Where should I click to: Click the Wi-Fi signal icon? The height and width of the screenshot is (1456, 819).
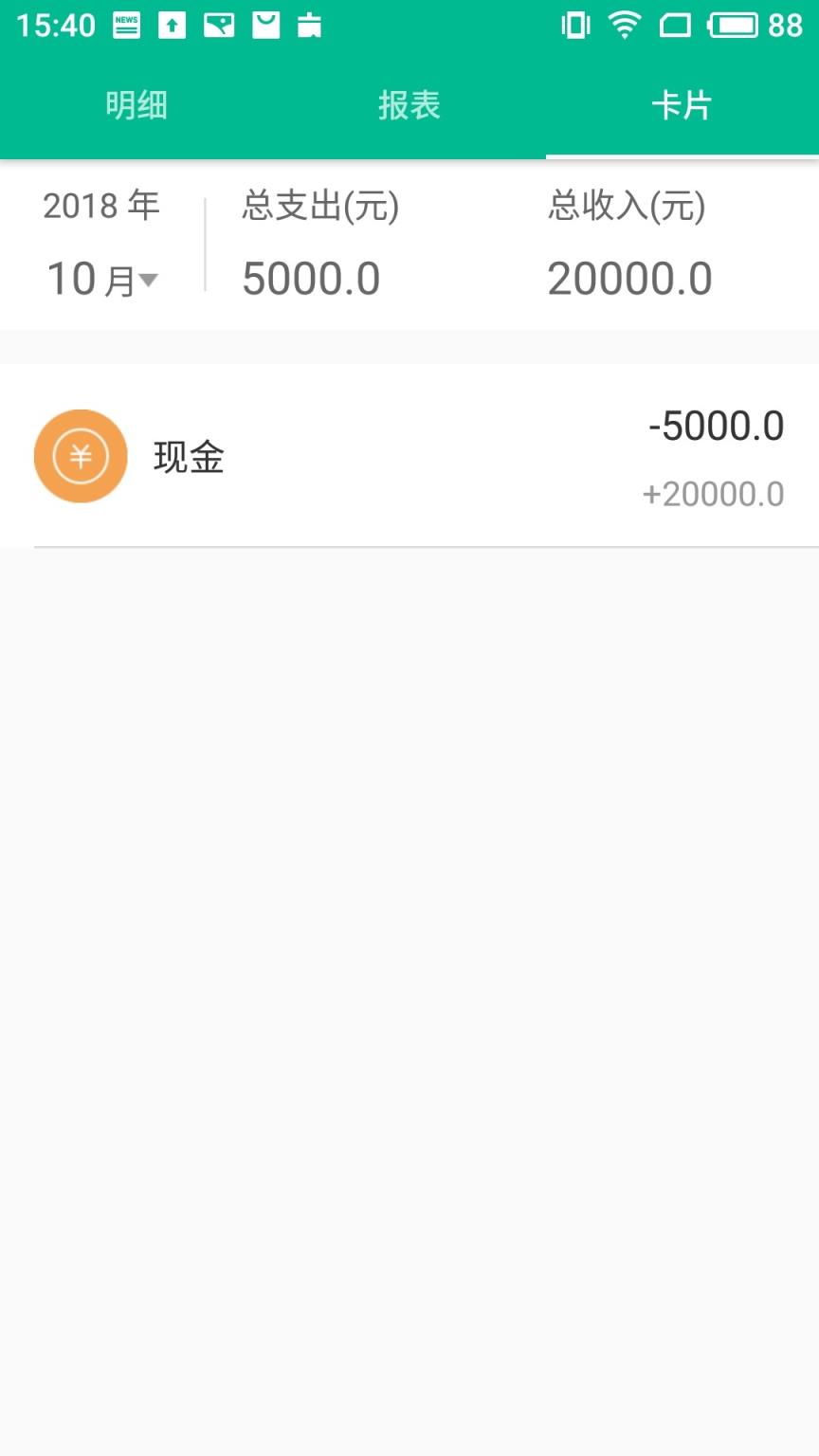click(624, 26)
